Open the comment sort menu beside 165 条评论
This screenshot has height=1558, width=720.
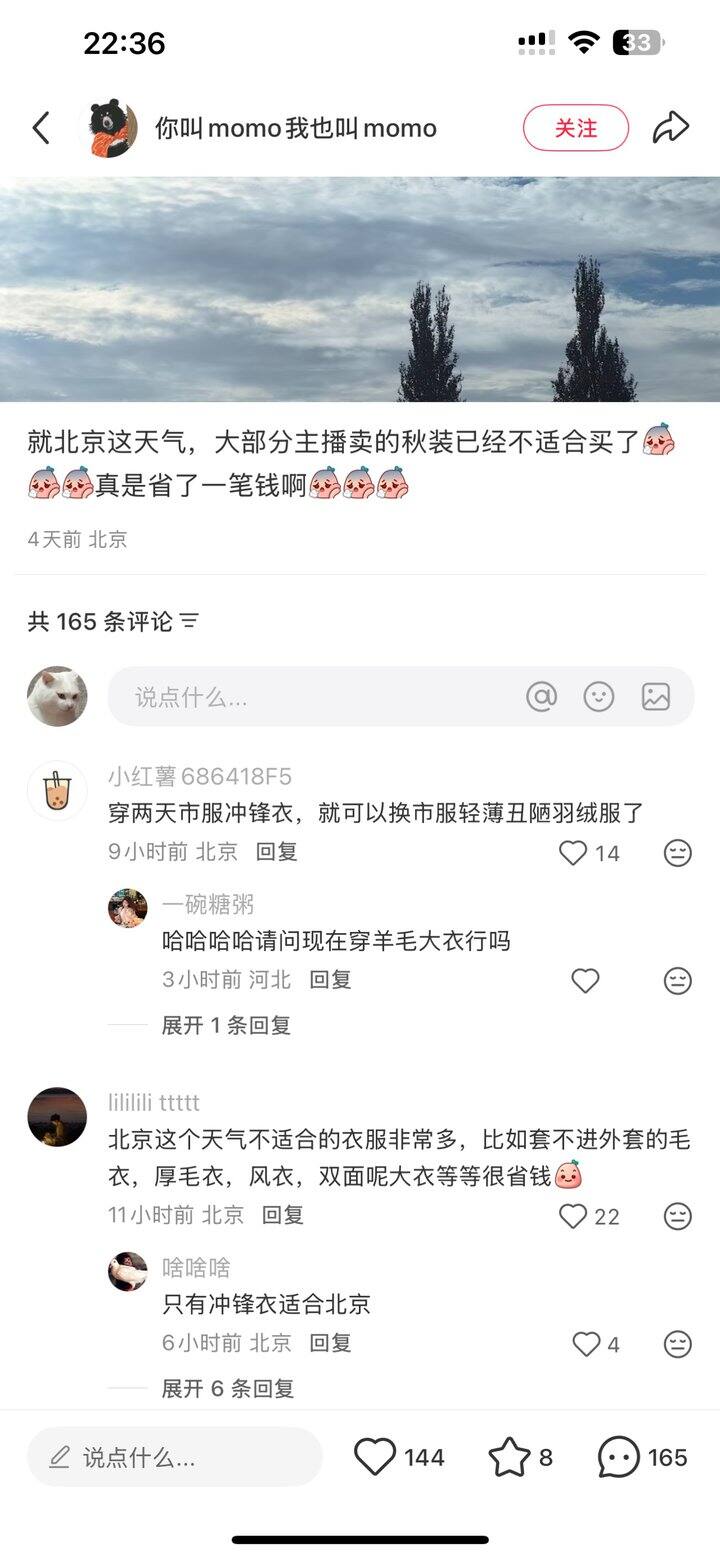point(190,621)
